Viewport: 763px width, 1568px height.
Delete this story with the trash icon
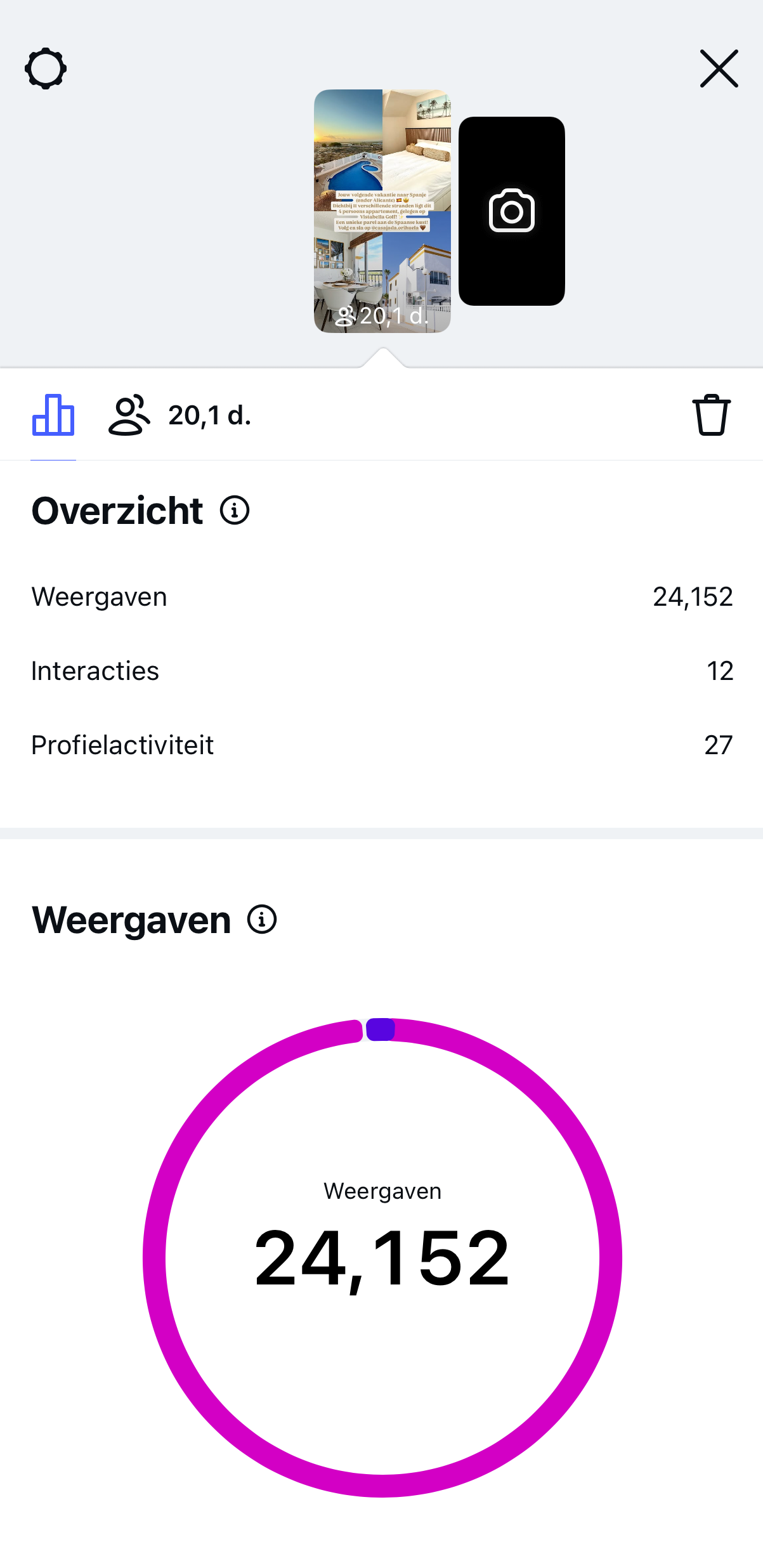click(711, 415)
